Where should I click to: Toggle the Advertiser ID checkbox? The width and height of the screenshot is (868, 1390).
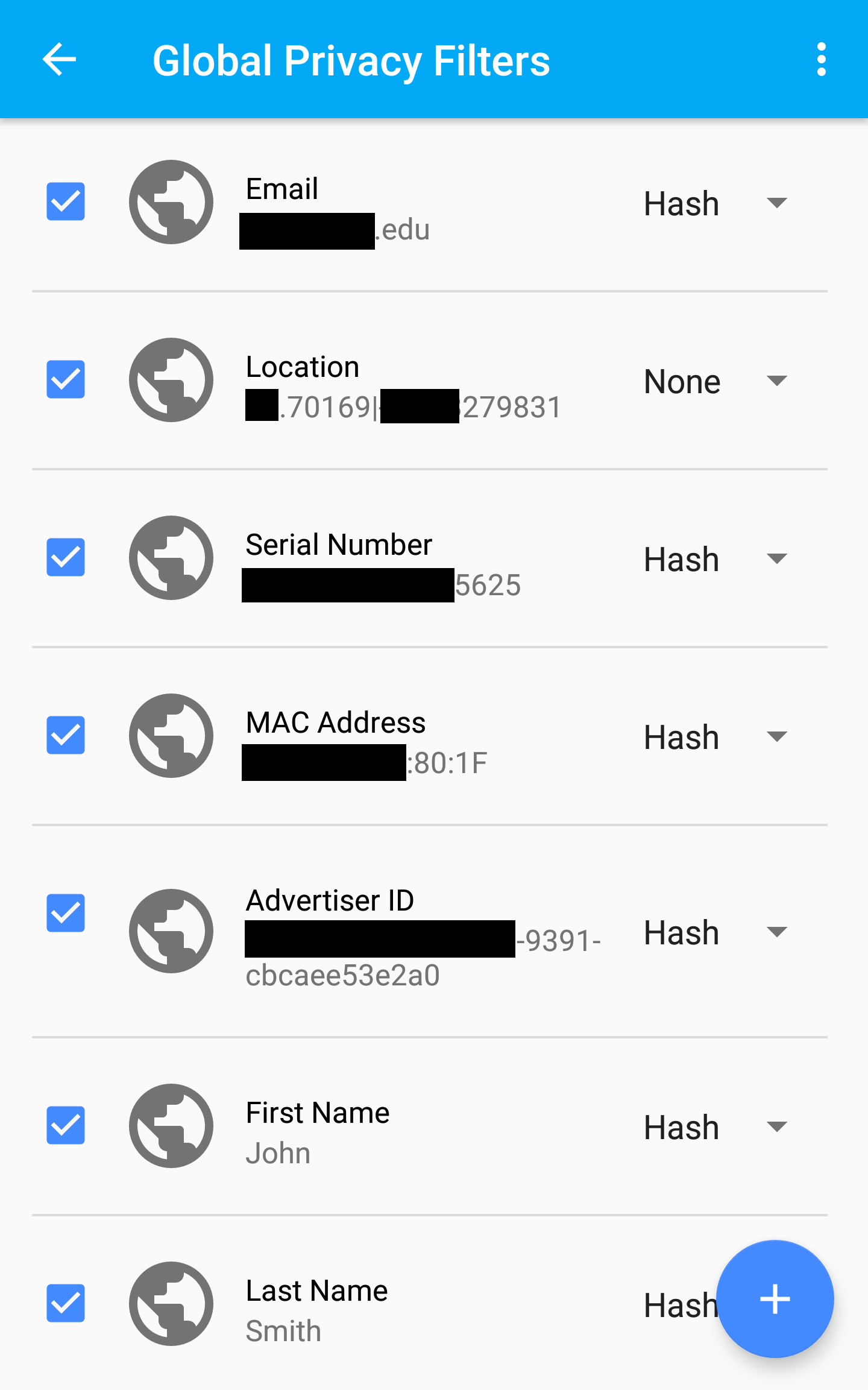point(66,913)
